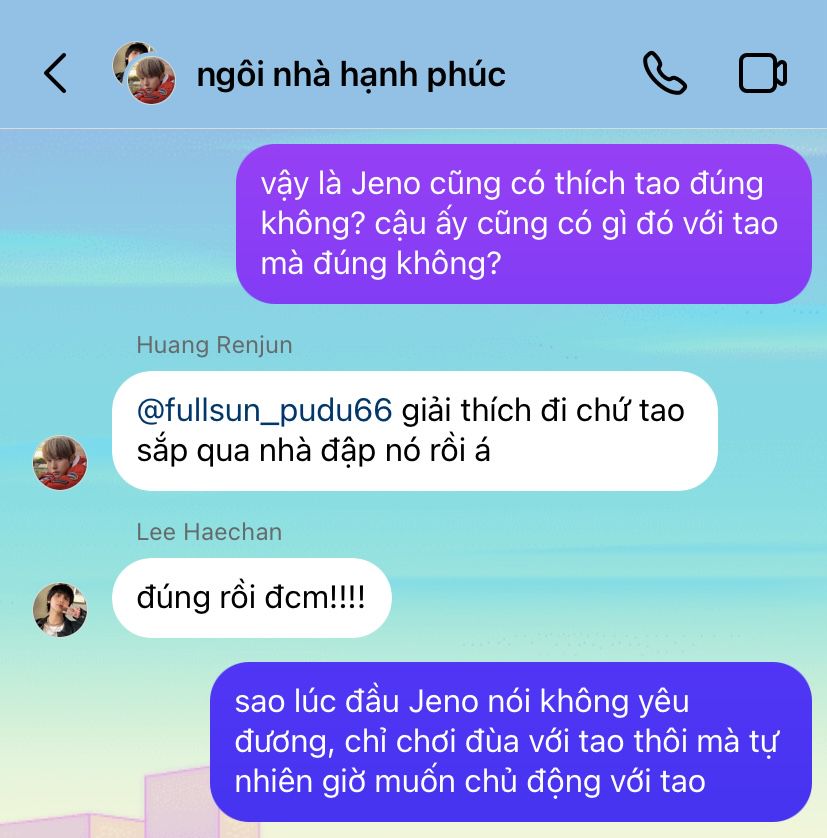Viewport: 827px width, 838px height.
Task: View Huang Renjun's profile picture
Action: 60,462
